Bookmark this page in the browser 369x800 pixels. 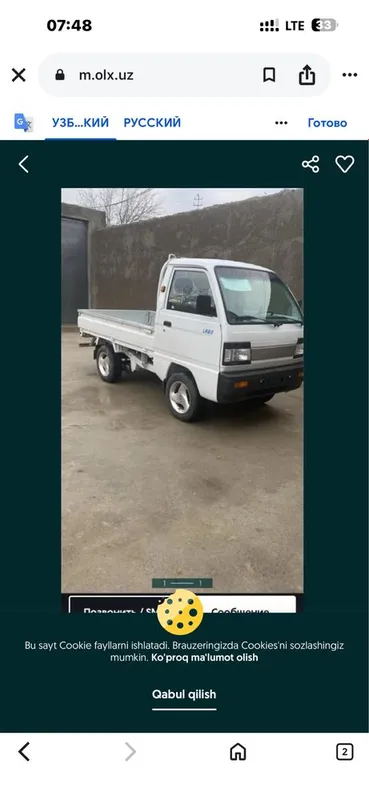[269, 75]
